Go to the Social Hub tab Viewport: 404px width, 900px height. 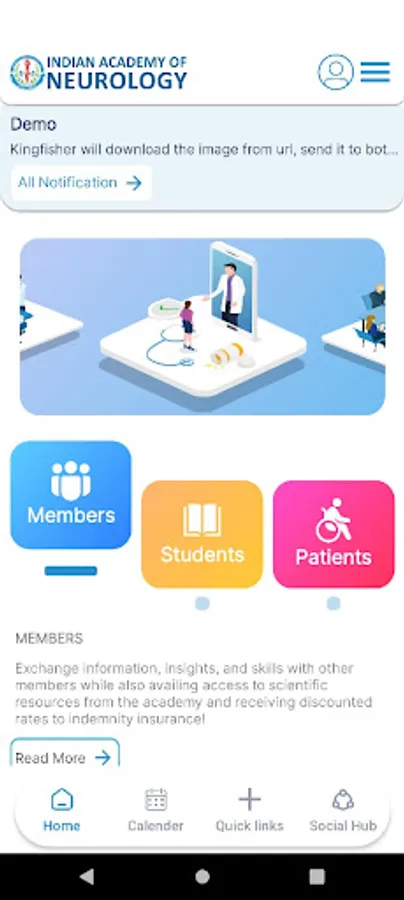tap(343, 810)
